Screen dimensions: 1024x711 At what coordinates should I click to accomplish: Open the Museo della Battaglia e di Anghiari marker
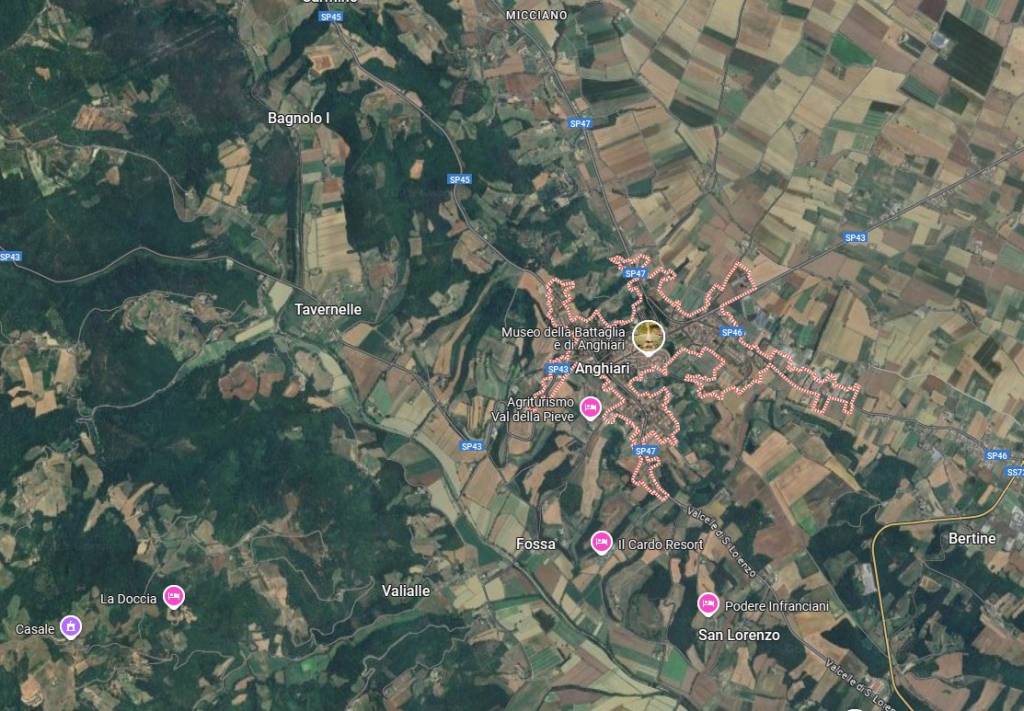pyautogui.click(x=648, y=337)
